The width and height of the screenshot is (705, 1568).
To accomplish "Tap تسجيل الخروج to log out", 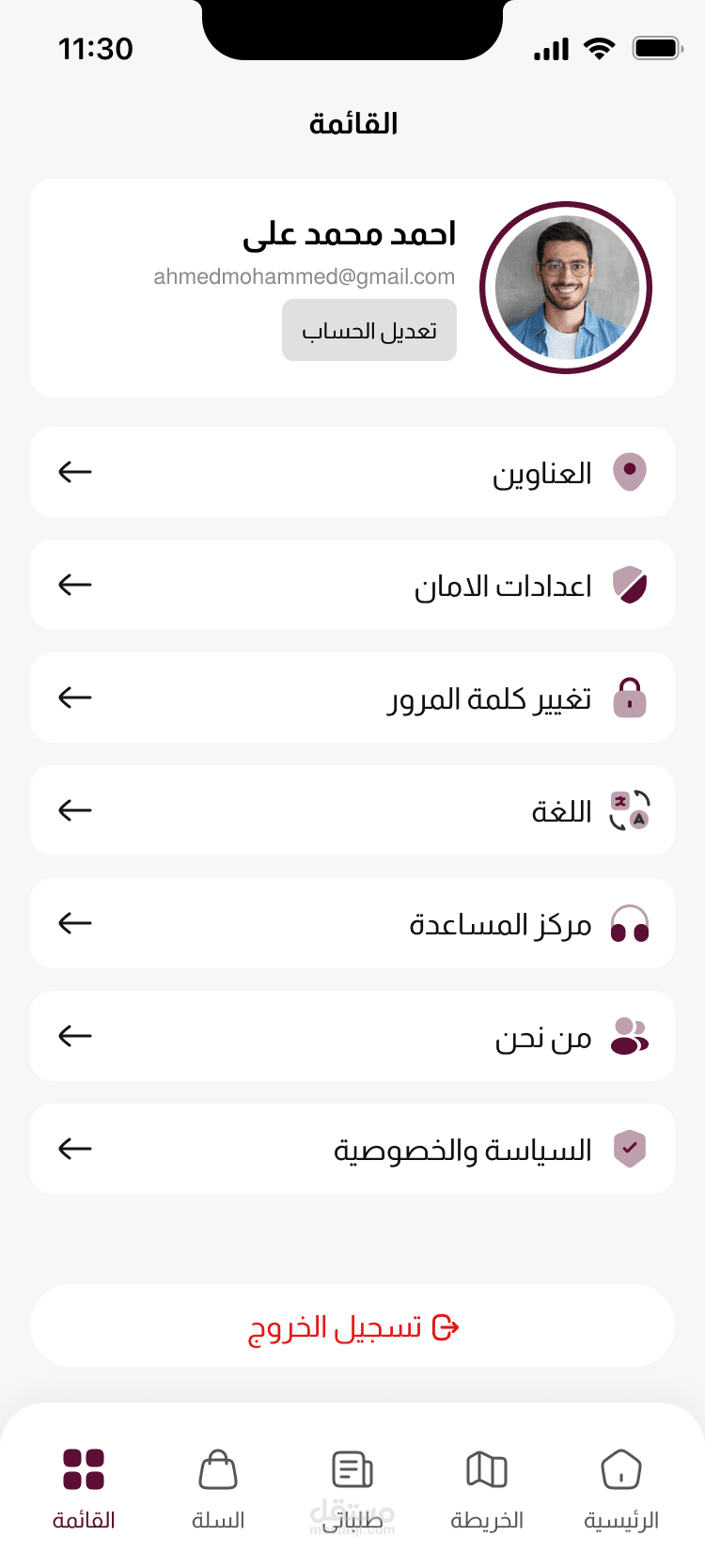I will (352, 1326).
